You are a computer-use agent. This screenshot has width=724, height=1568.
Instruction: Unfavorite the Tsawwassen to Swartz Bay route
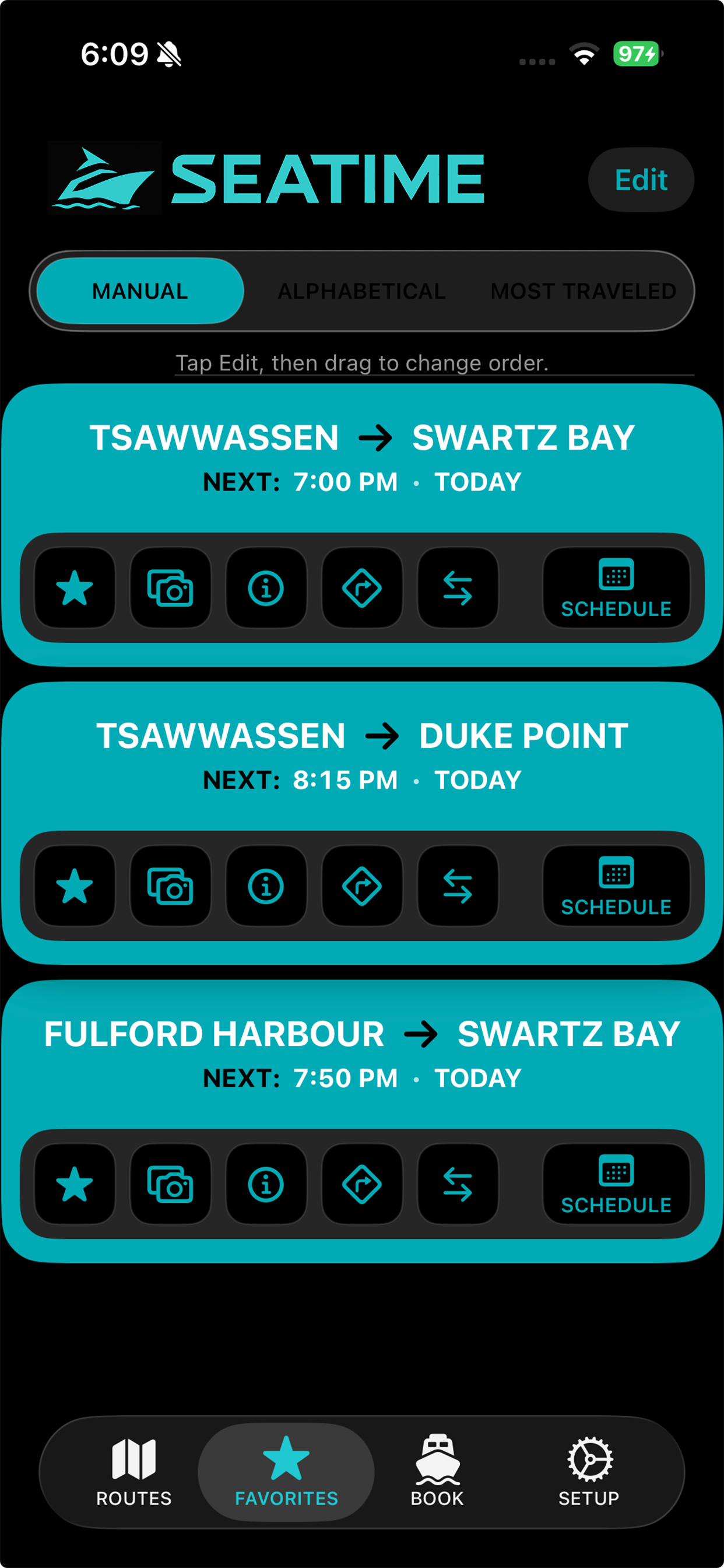click(x=75, y=588)
